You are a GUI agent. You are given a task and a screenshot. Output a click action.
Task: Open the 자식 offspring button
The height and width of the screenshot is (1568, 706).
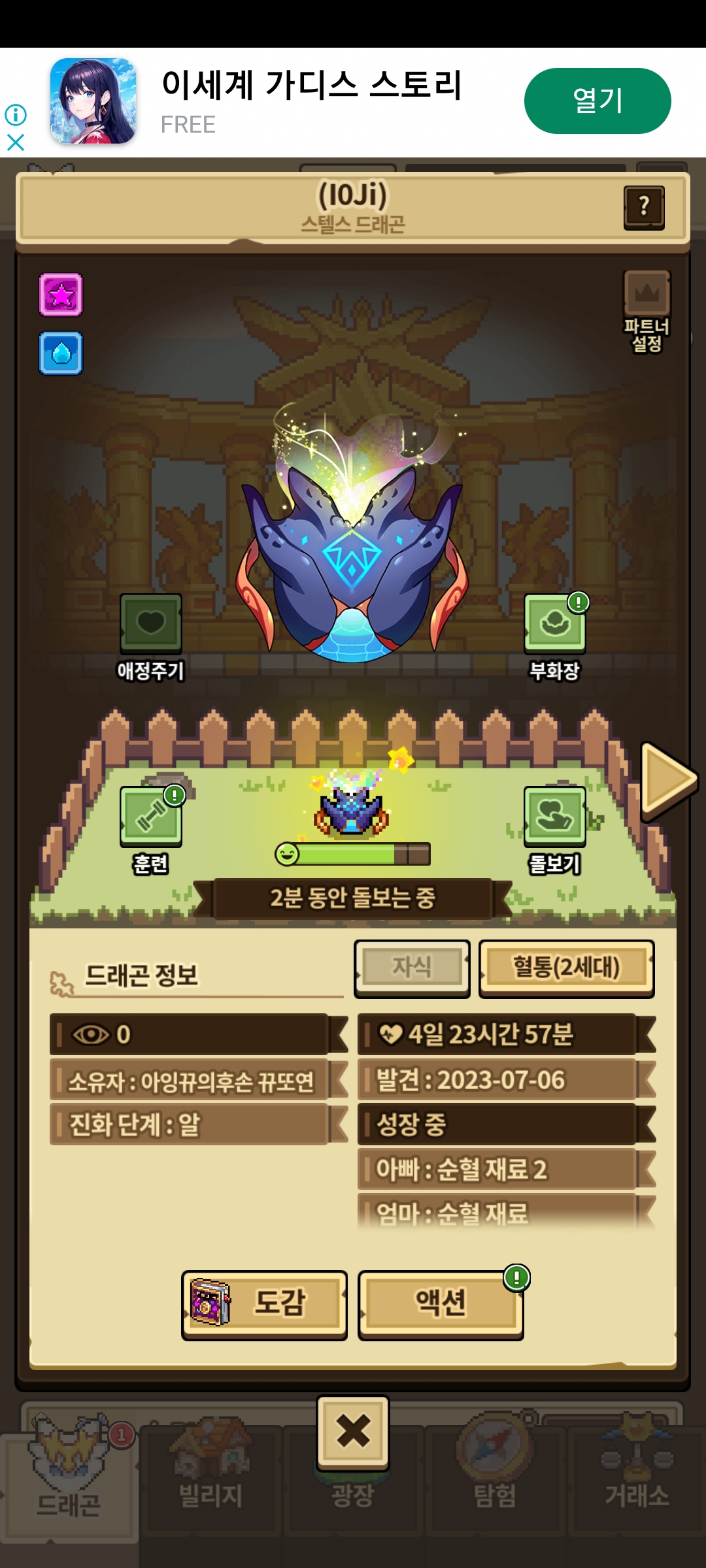[x=412, y=968]
